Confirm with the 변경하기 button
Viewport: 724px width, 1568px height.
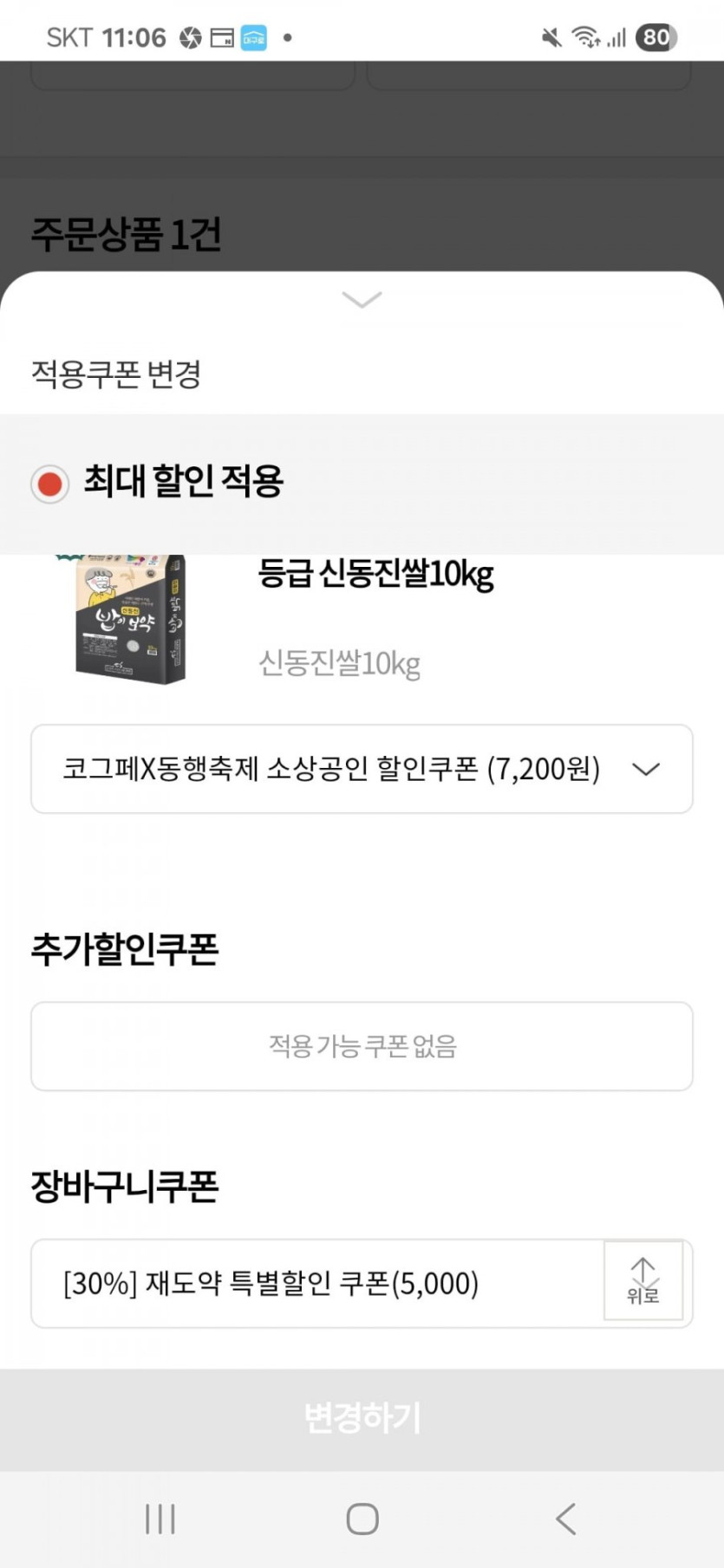tap(362, 1418)
